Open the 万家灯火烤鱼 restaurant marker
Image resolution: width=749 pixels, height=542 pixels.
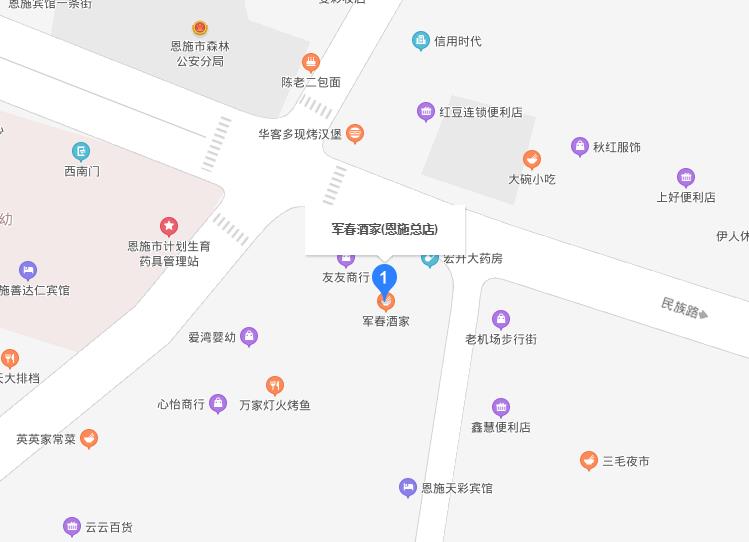275,386
